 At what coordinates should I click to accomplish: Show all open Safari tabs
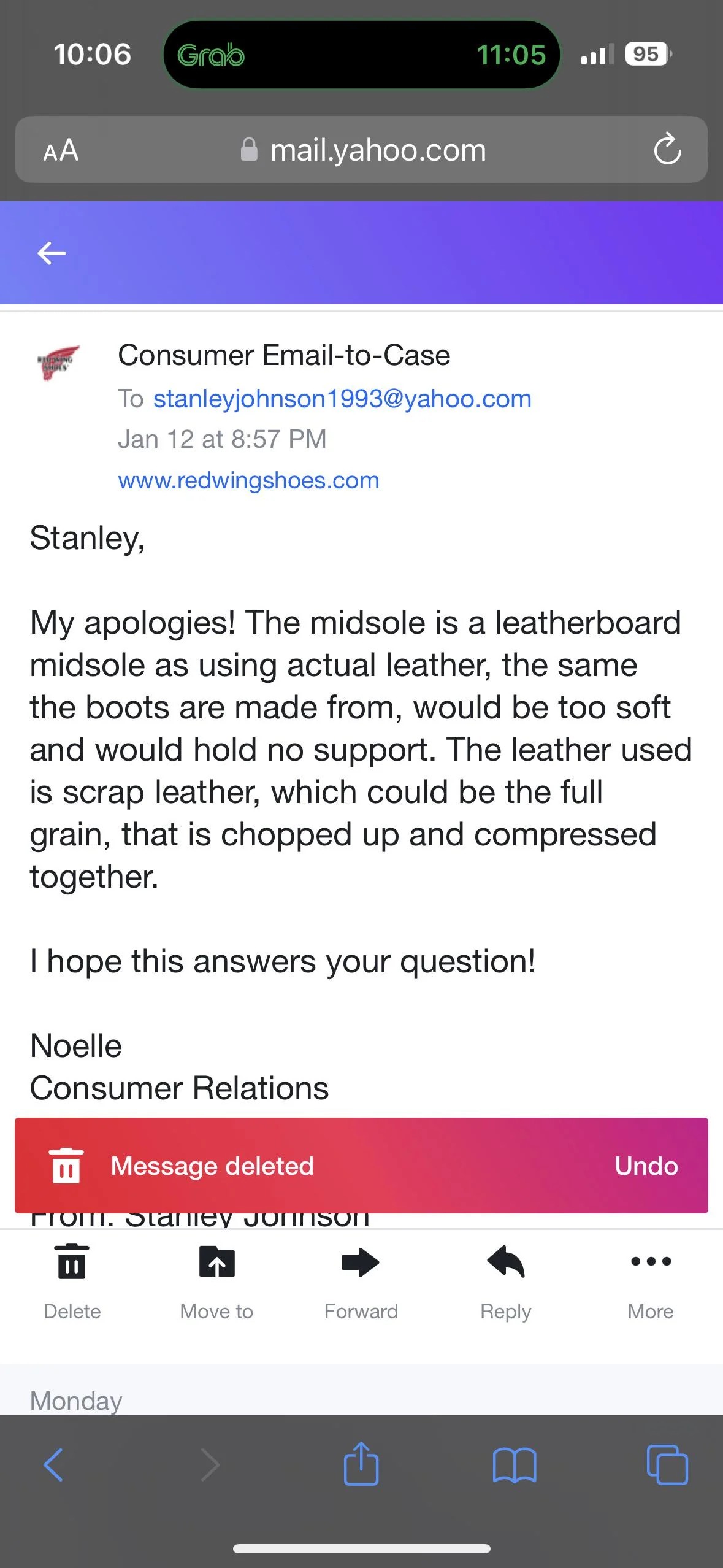pos(667,1466)
